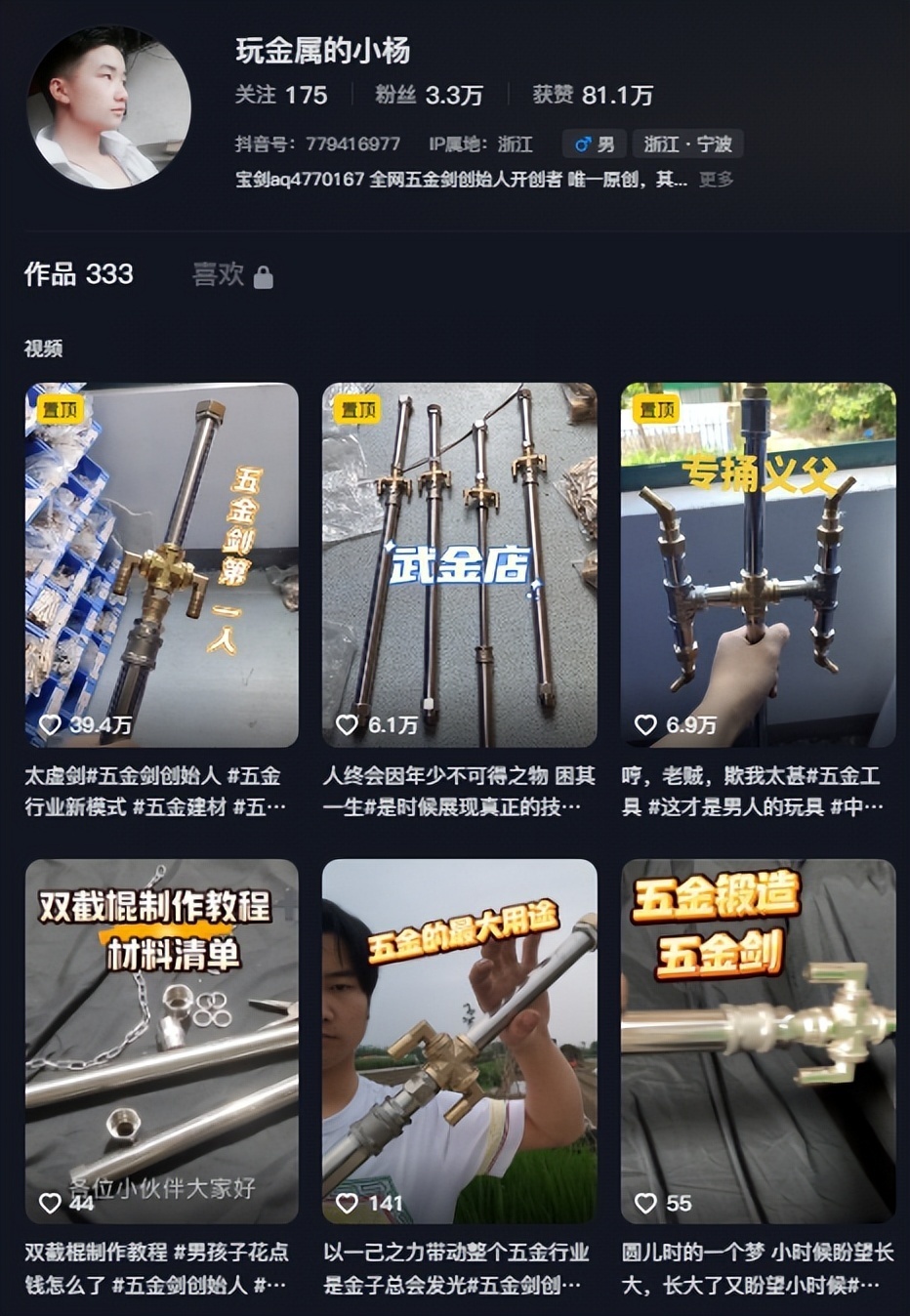Toggle the like heart showing 6.9万
The image size is (910, 1316).
tap(645, 724)
